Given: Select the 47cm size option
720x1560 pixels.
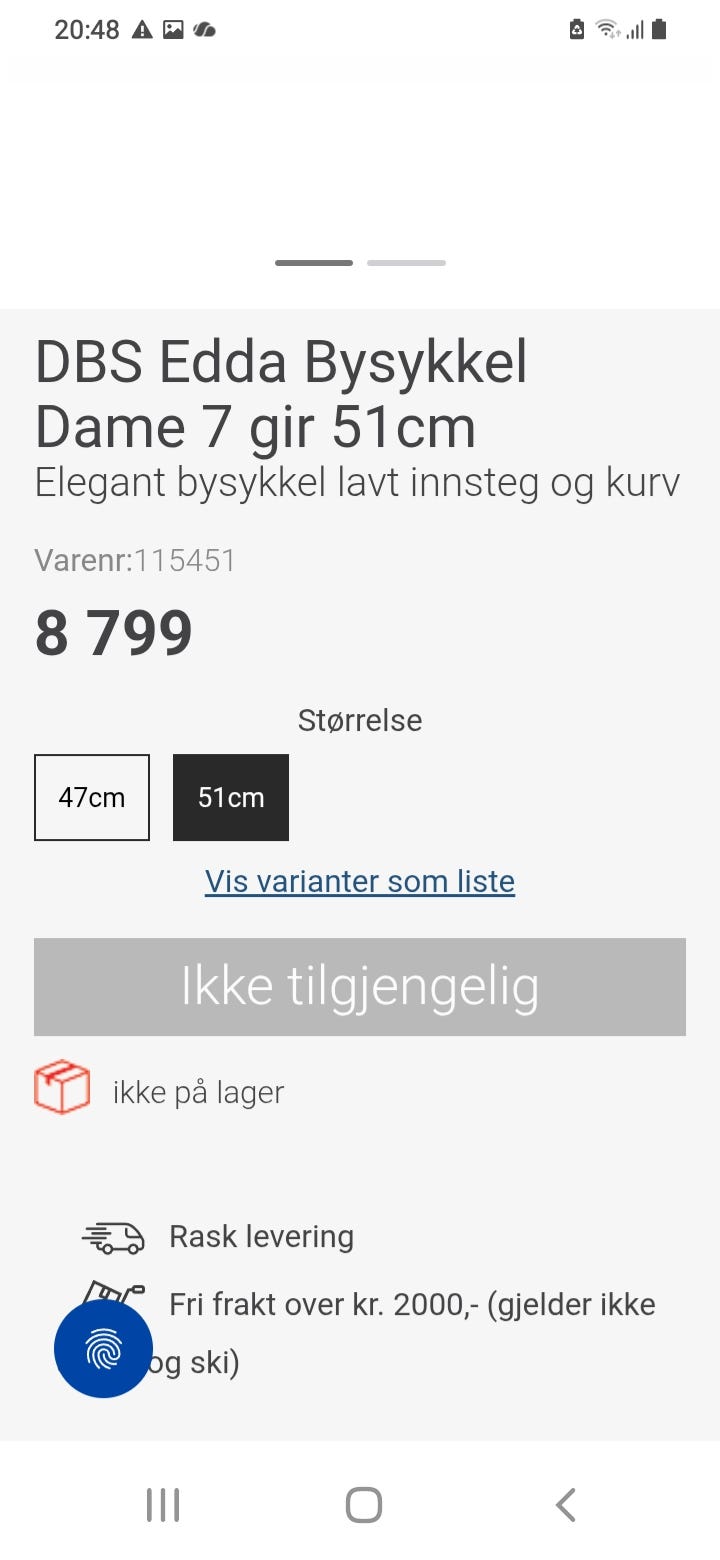Looking at the screenshot, I should (91, 797).
